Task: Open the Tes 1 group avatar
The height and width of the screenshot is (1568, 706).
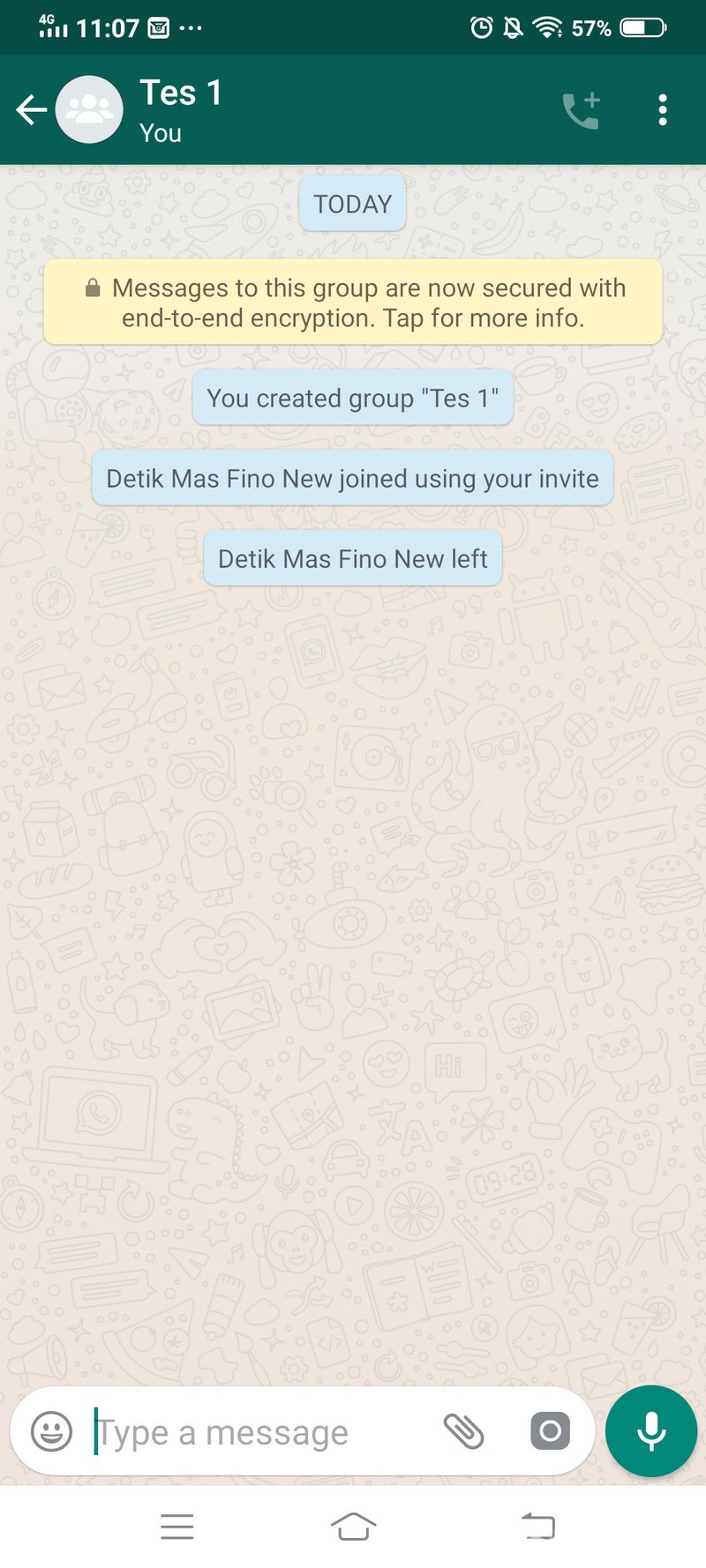Action: click(89, 110)
